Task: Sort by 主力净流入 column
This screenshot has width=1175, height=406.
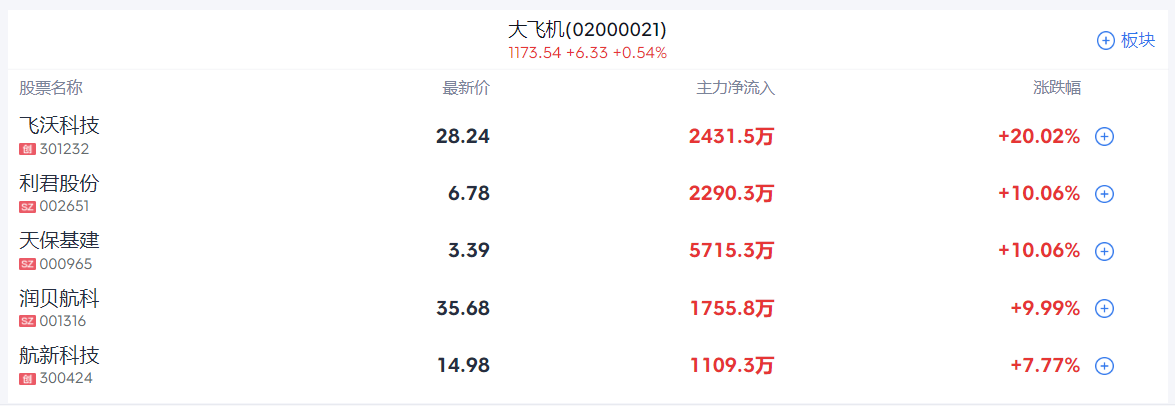Action: [x=735, y=88]
